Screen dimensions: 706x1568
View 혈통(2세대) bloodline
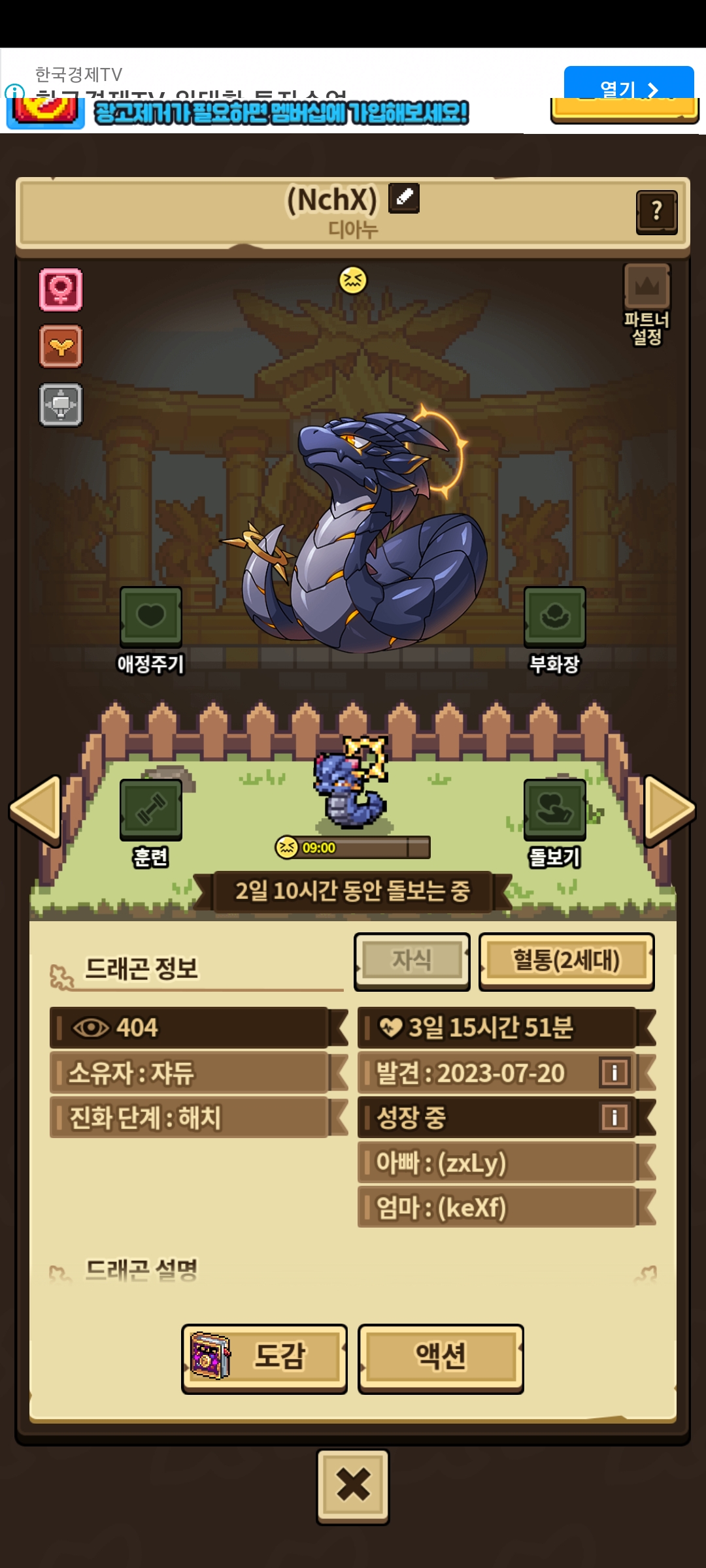tap(566, 961)
